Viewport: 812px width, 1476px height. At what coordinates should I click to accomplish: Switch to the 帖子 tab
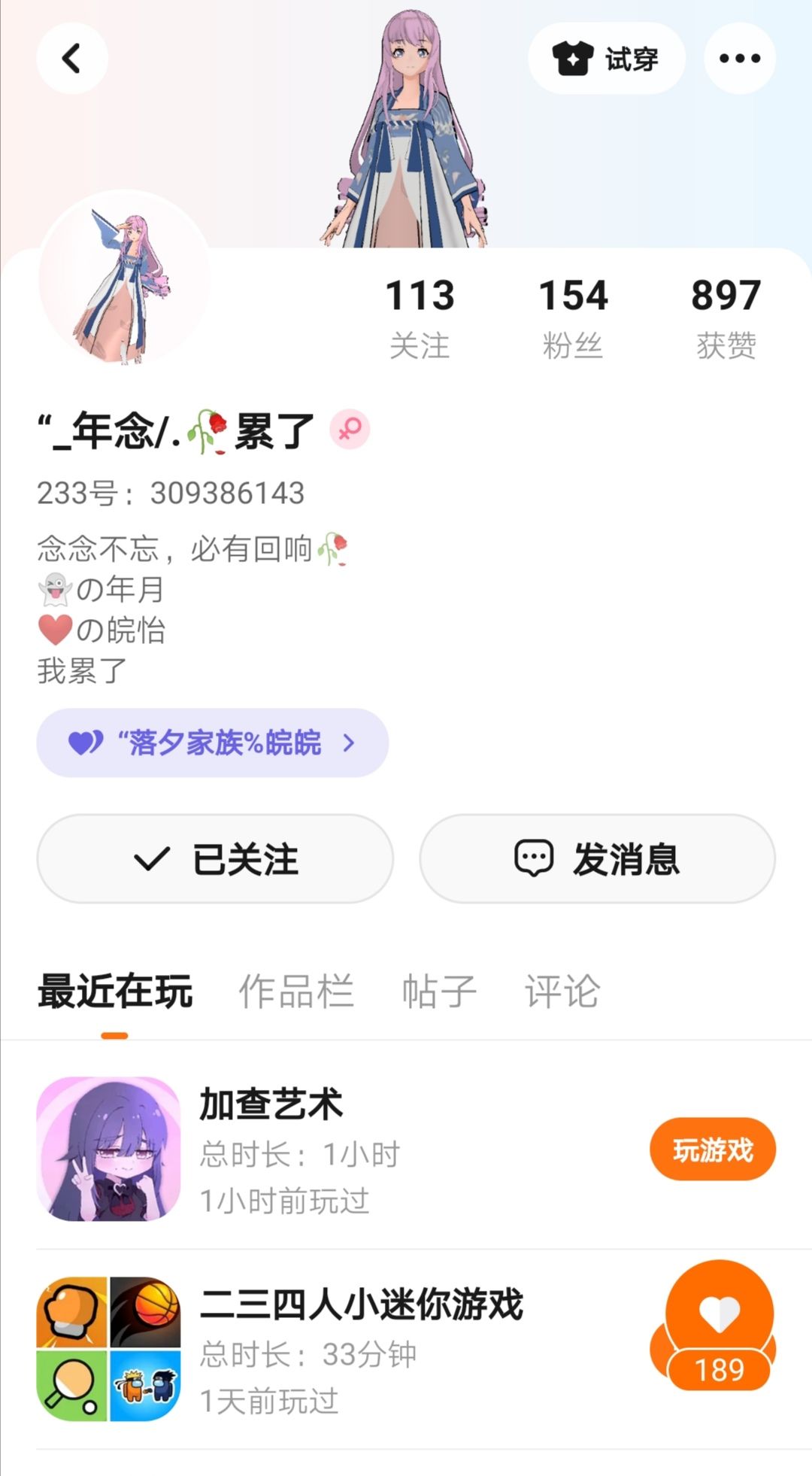click(x=439, y=991)
